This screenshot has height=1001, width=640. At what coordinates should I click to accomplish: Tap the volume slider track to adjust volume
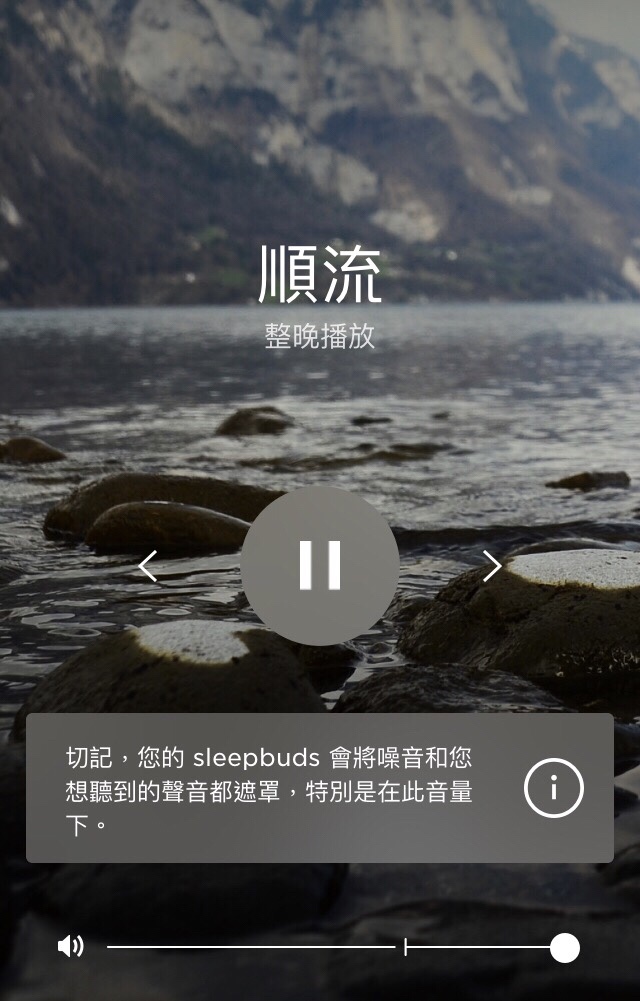[300, 947]
